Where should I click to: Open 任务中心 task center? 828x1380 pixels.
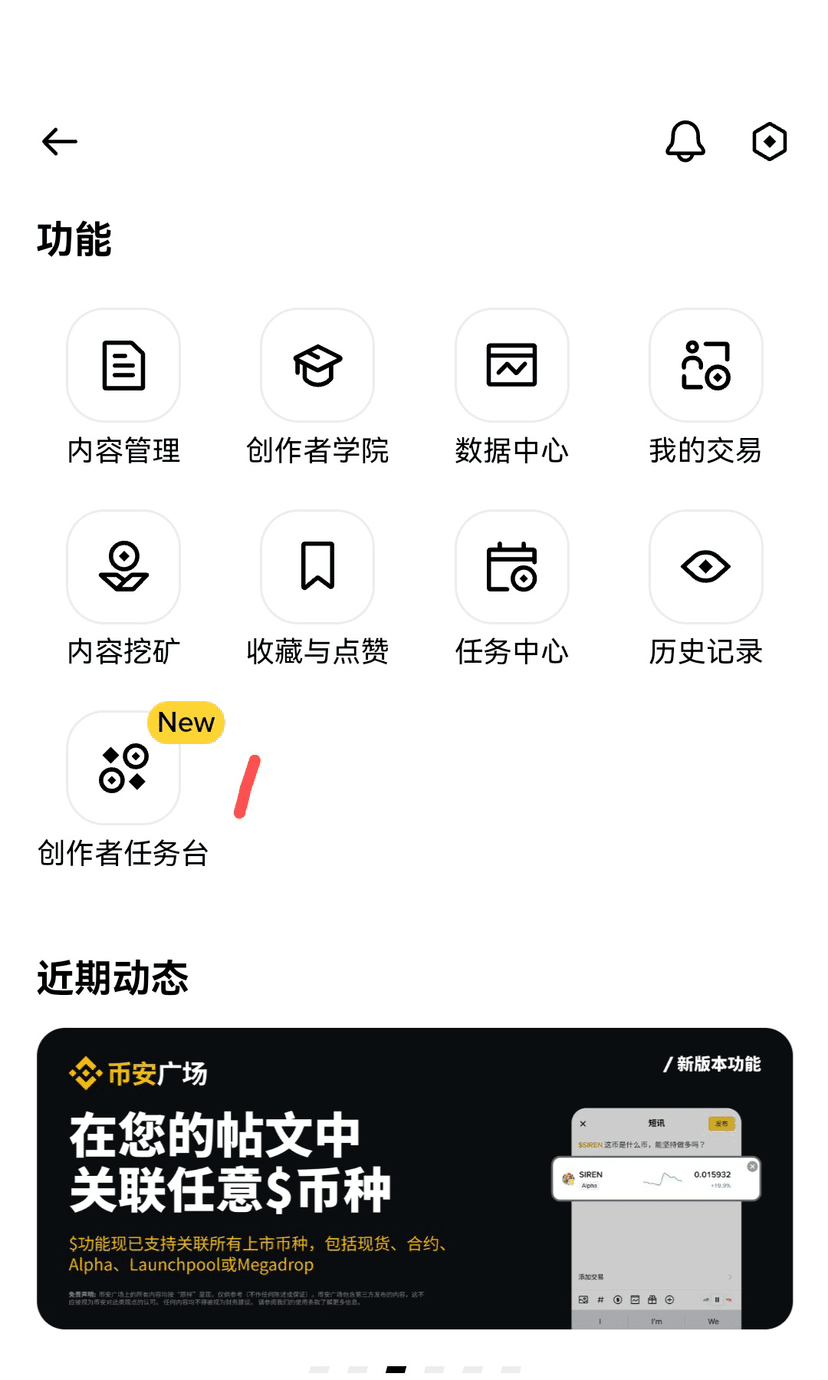click(x=511, y=567)
